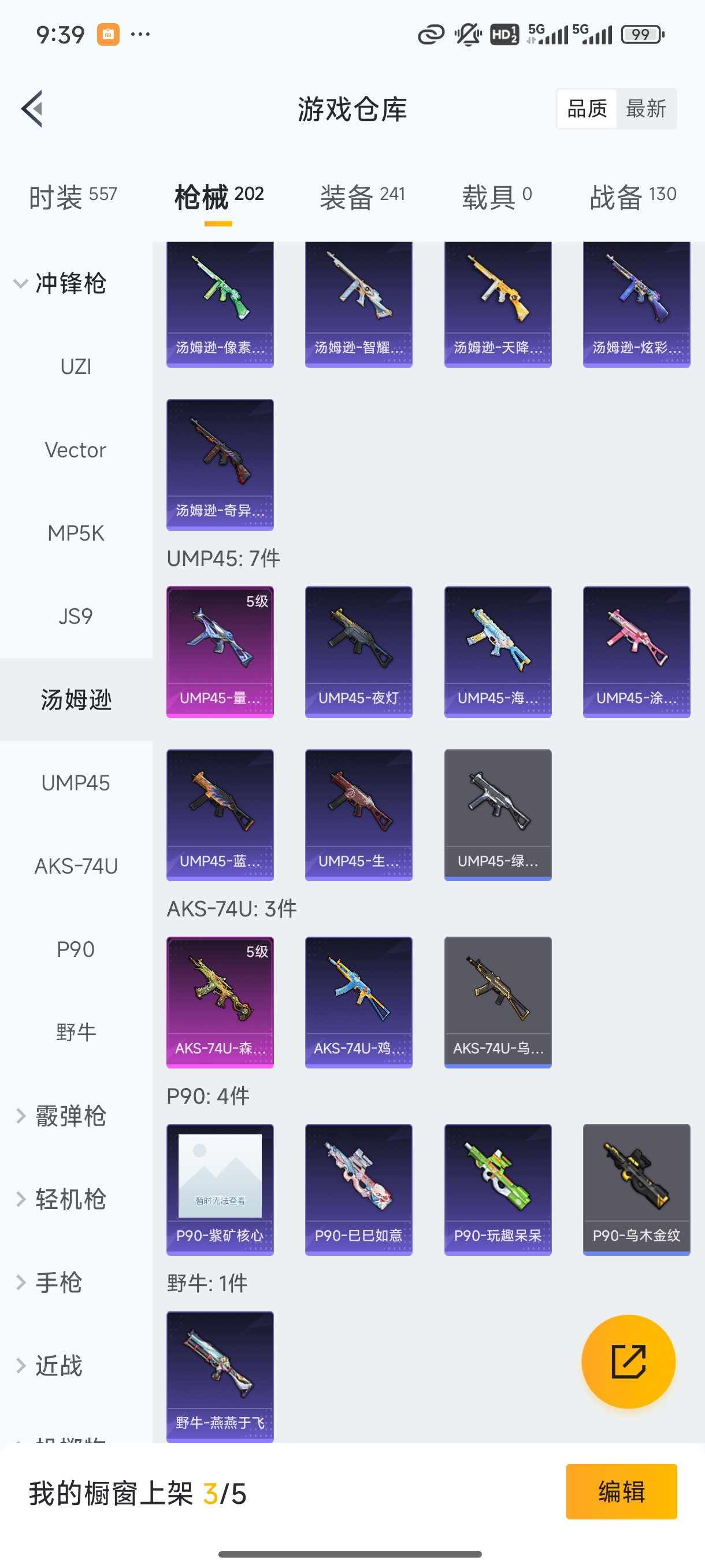This screenshot has width=705, height=1568.
Task: Switch to the 装备 tab
Action: (362, 197)
